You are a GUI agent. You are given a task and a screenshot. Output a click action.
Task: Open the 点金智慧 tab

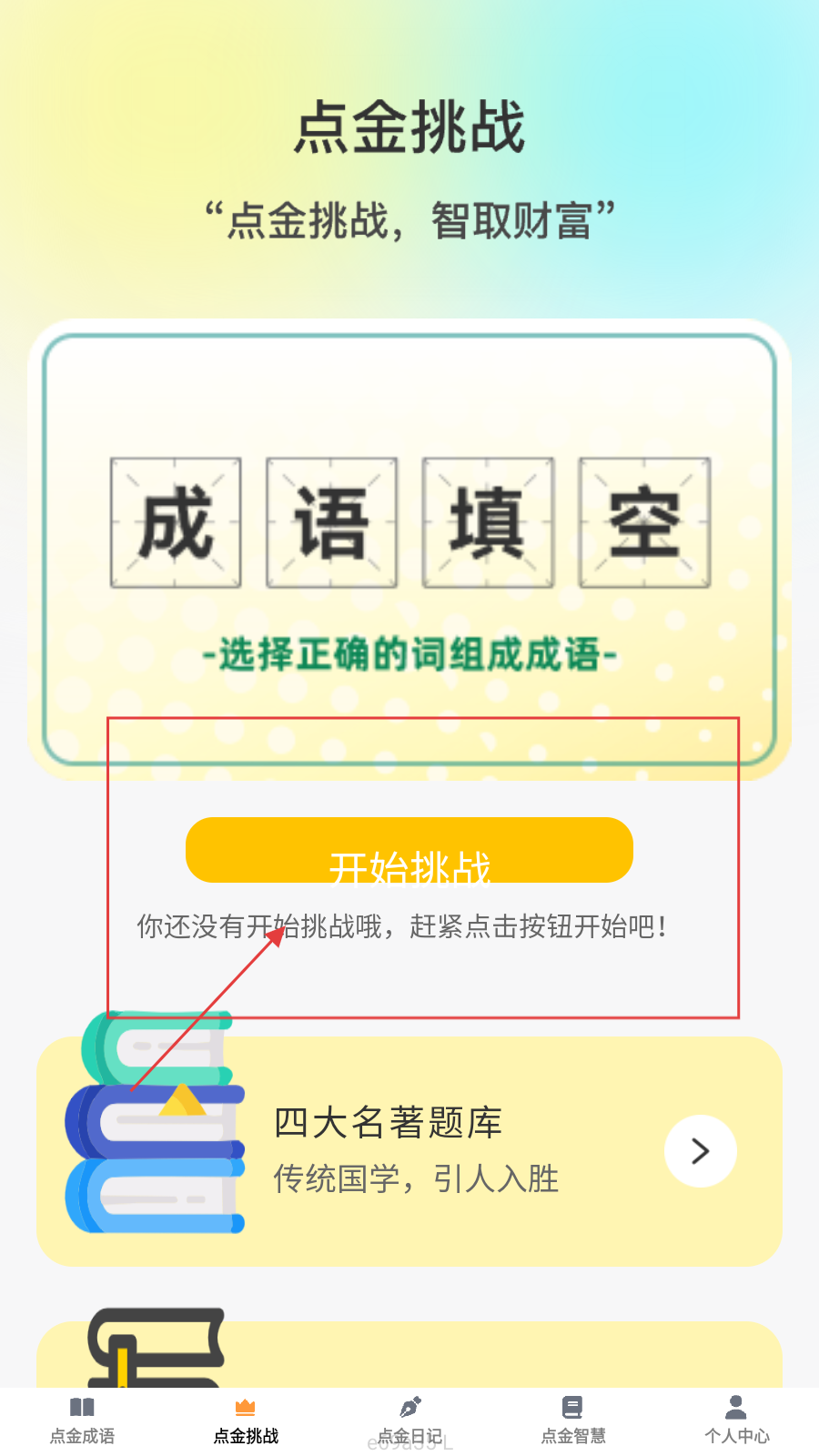pyautogui.click(x=573, y=1421)
